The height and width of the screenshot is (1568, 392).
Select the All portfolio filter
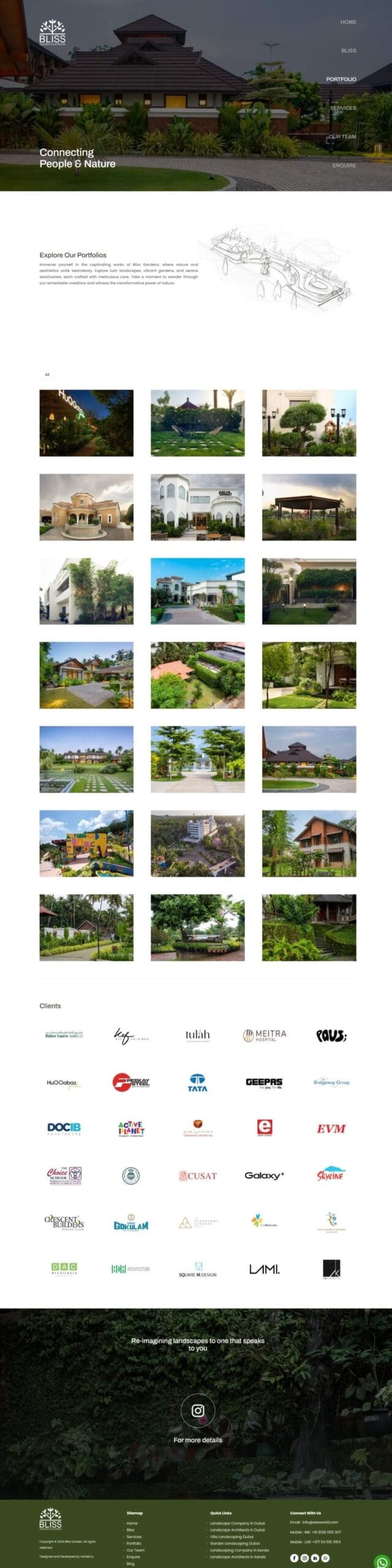coord(47,374)
